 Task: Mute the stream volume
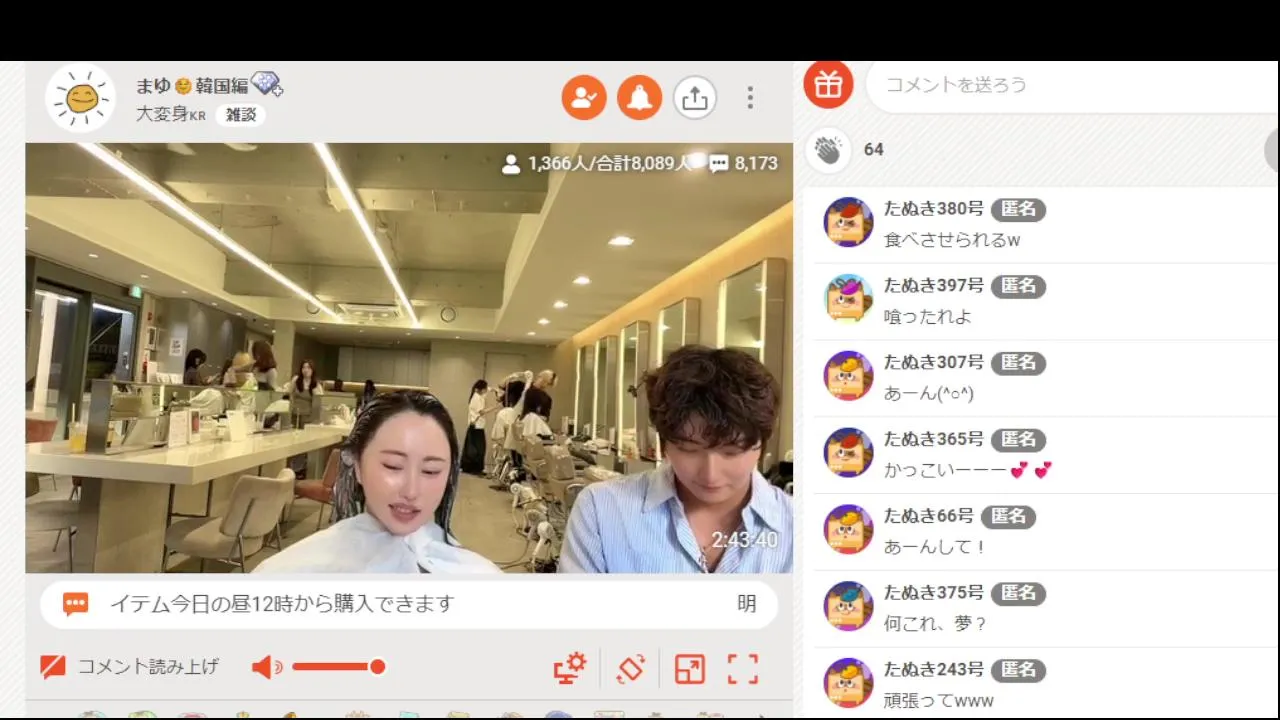[x=266, y=667]
